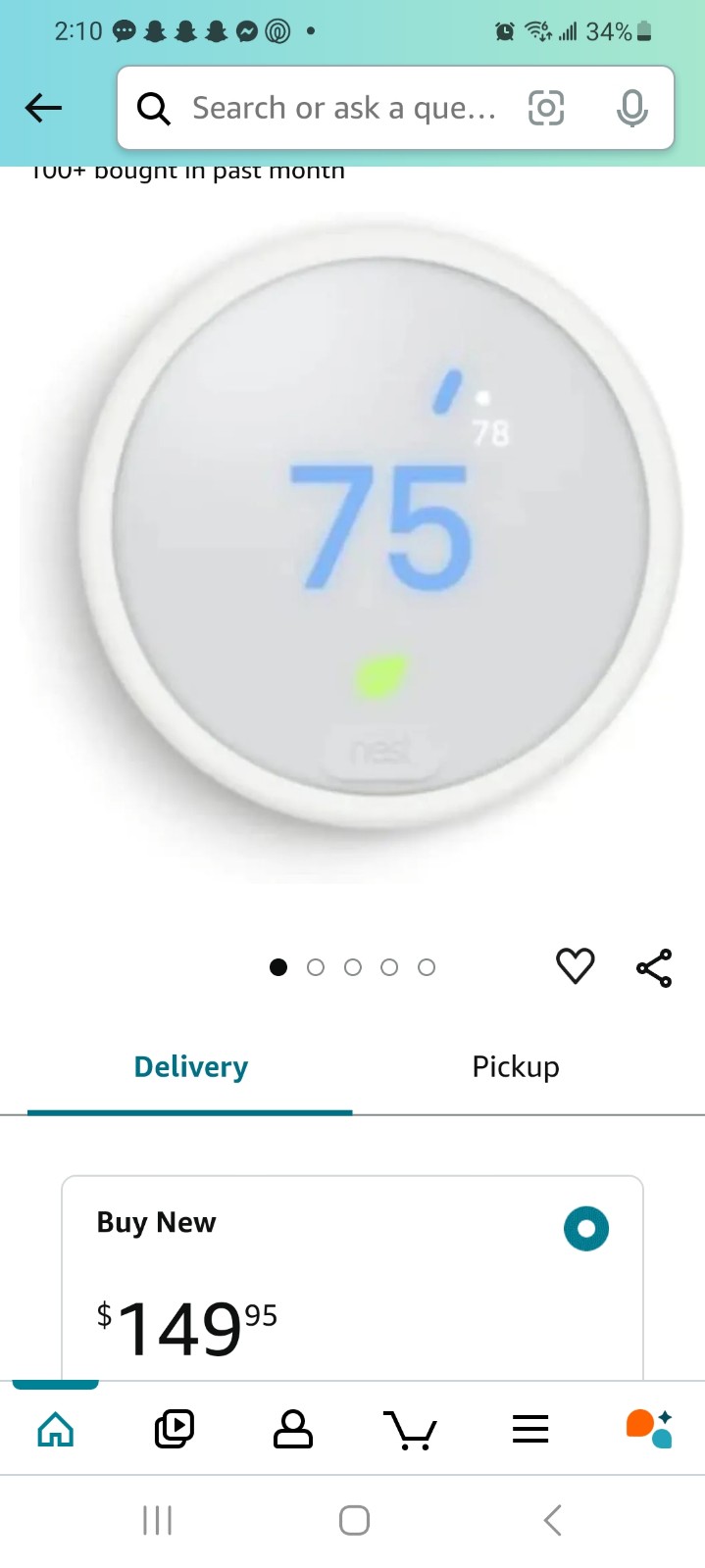Switch to the Pickup tab
The height and width of the screenshot is (1568, 705).
pyautogui.click(x=516, y=1066)
